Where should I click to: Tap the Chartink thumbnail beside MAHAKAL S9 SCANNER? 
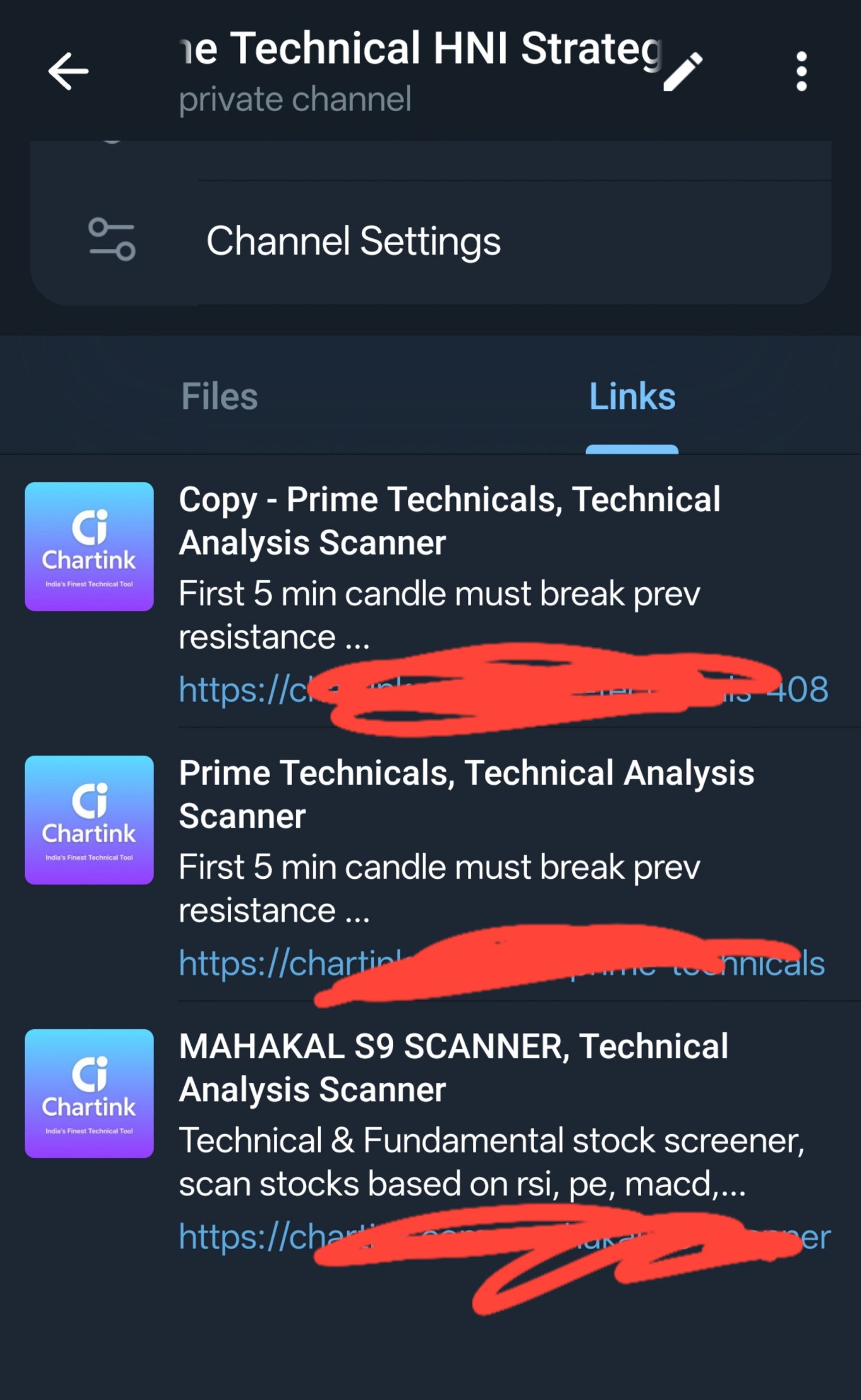point(90,1093)
